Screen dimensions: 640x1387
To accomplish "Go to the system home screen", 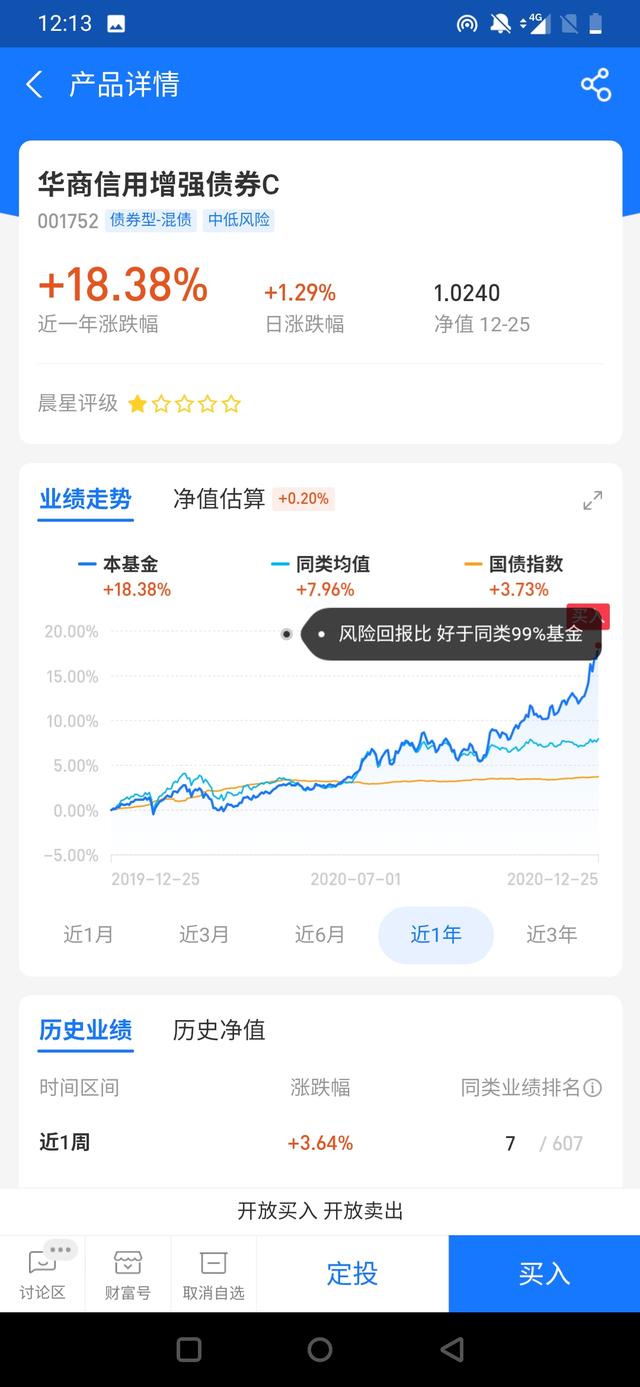I will 320,1349.
